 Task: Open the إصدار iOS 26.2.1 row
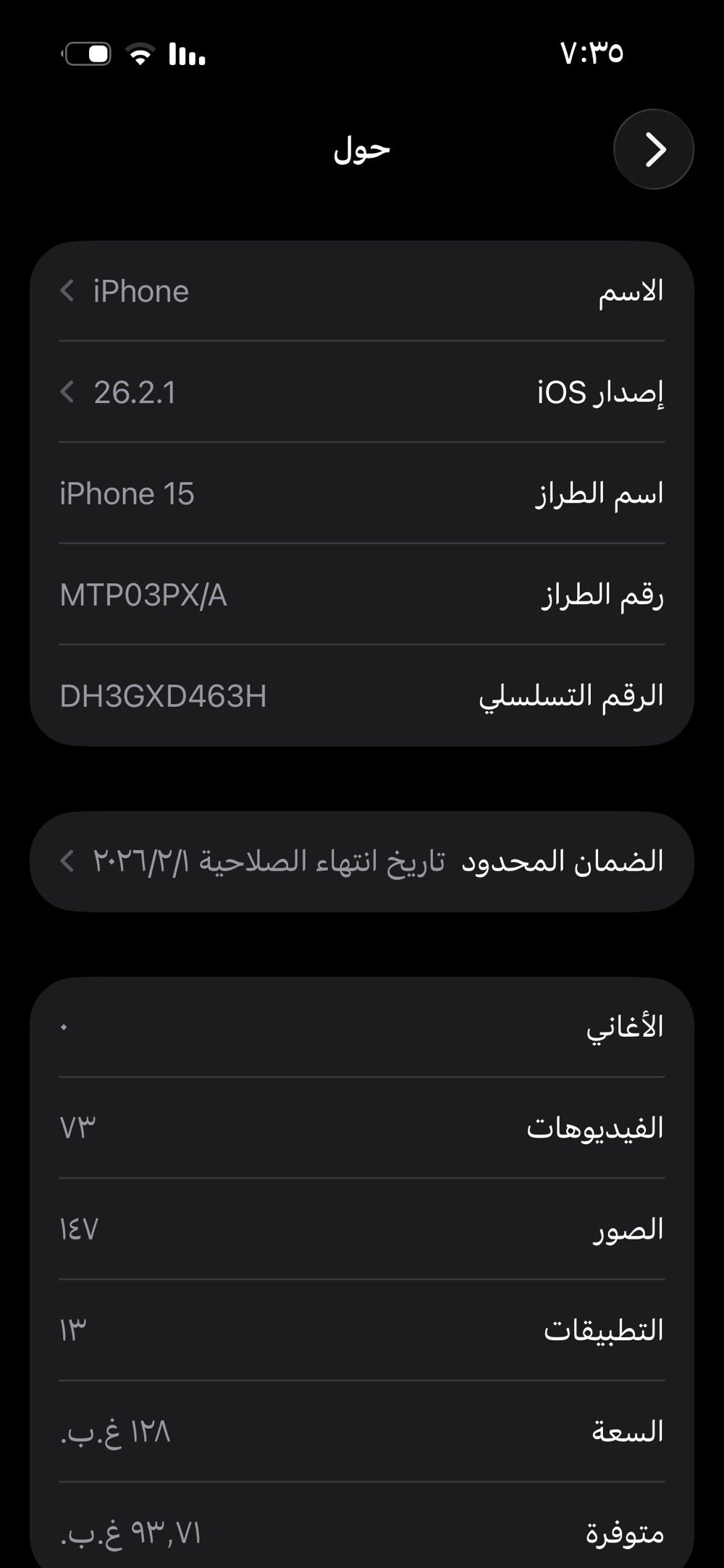point(362,392)
